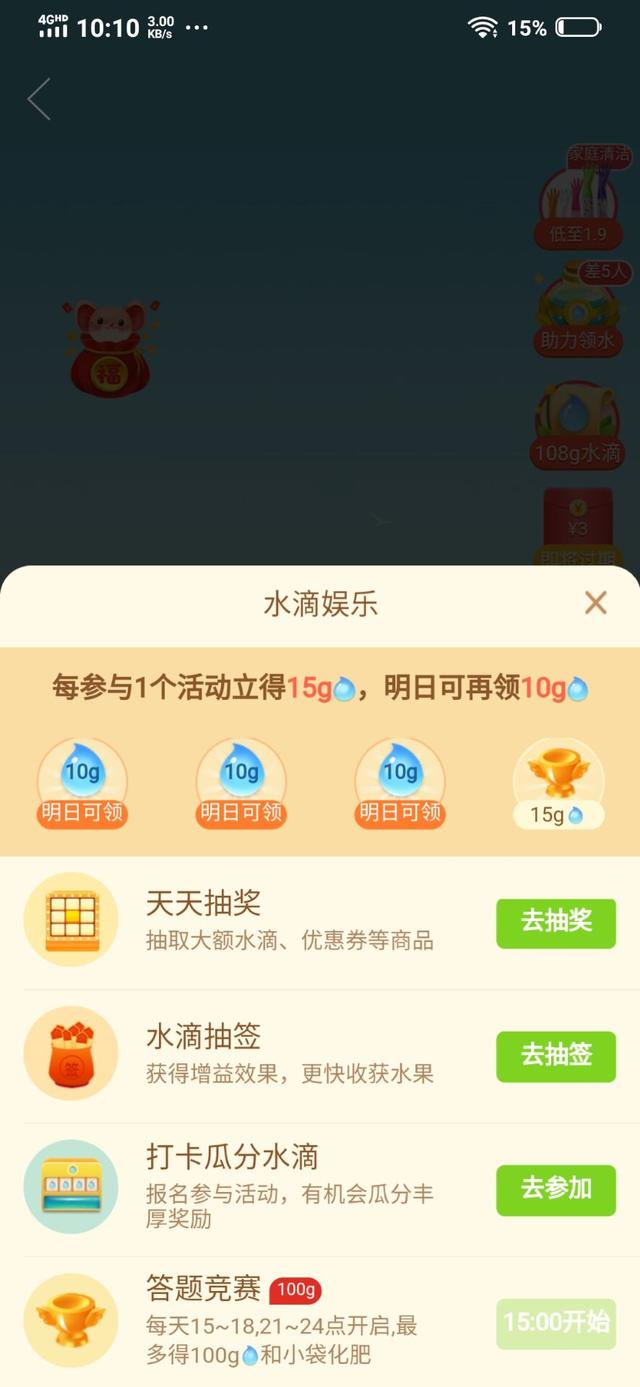Tap 去抽签 for 水滴抽签
The height and width of the screenshot is (1387, 640).
[x=555, y=1056]
